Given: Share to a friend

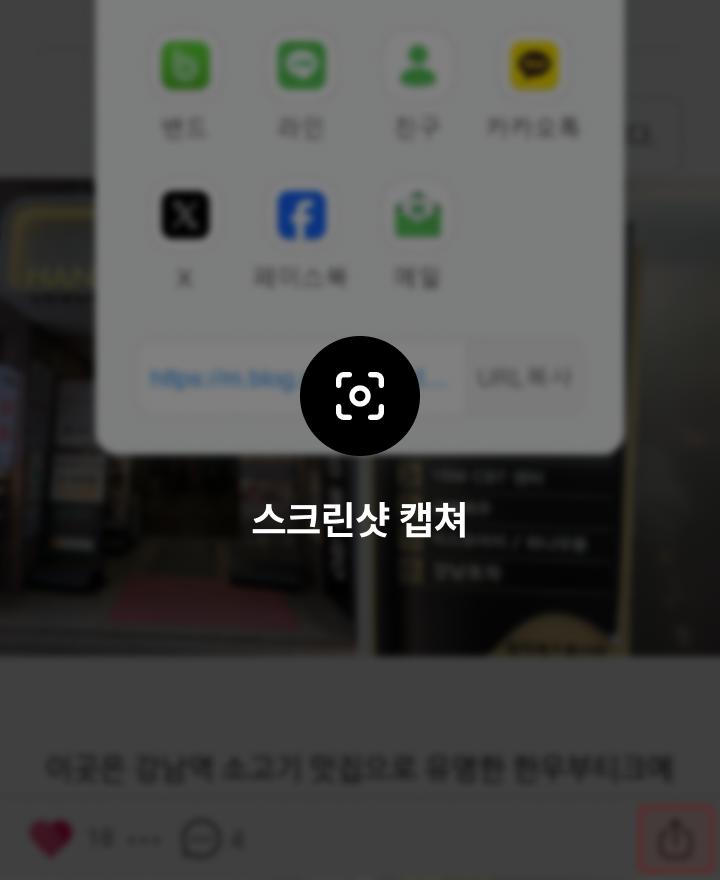Looking at the screenshot, I should [x=418, y=68].
